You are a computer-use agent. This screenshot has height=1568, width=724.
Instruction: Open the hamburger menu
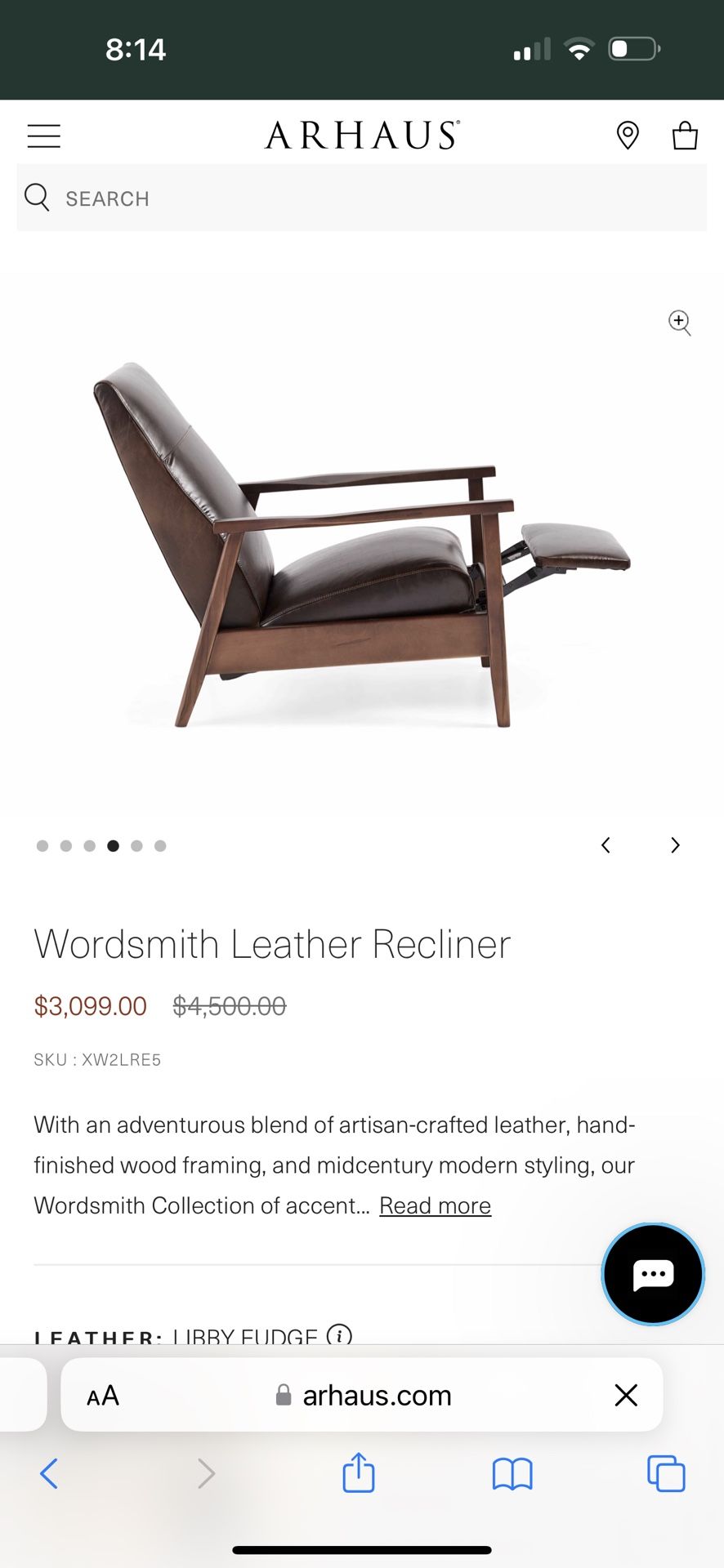coord(44,136)
